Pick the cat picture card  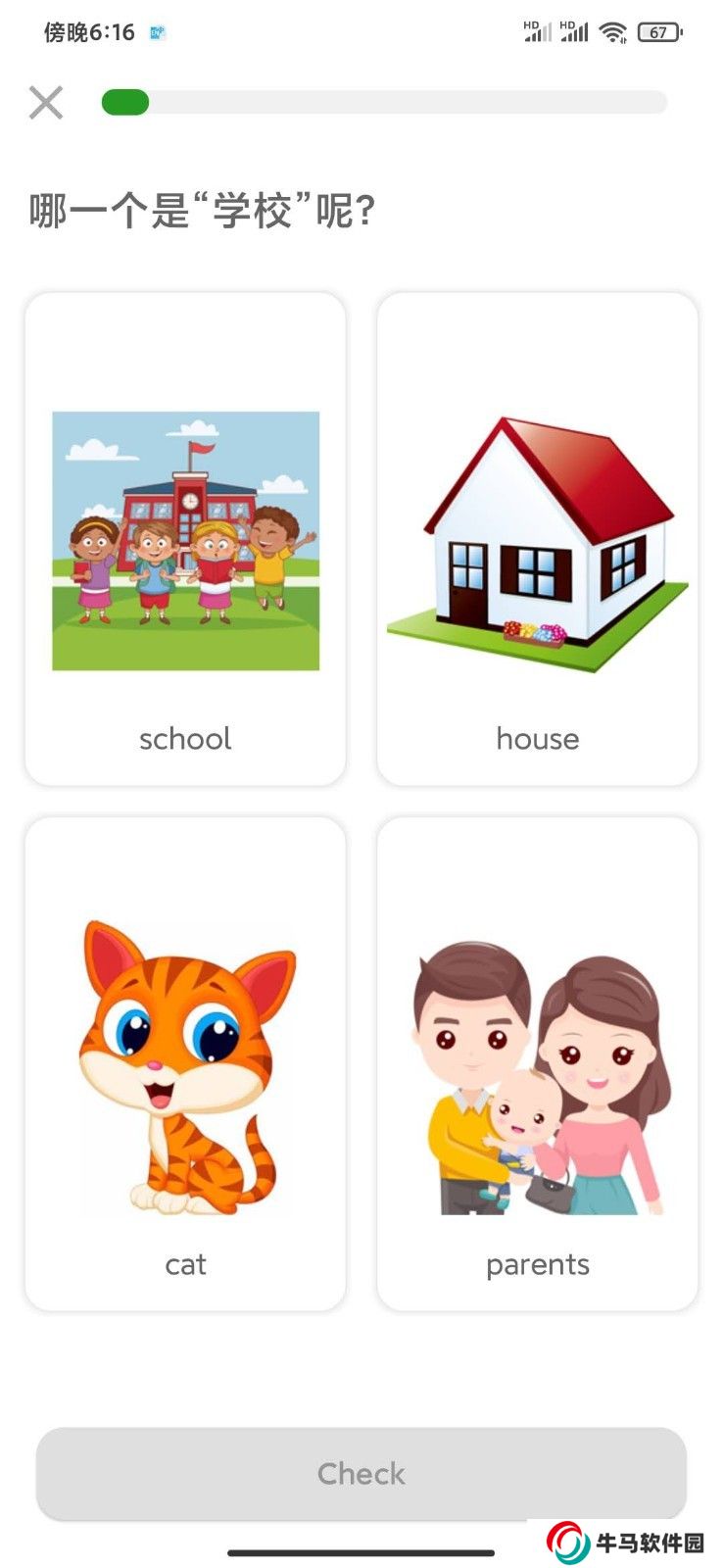pos(185,1064)
